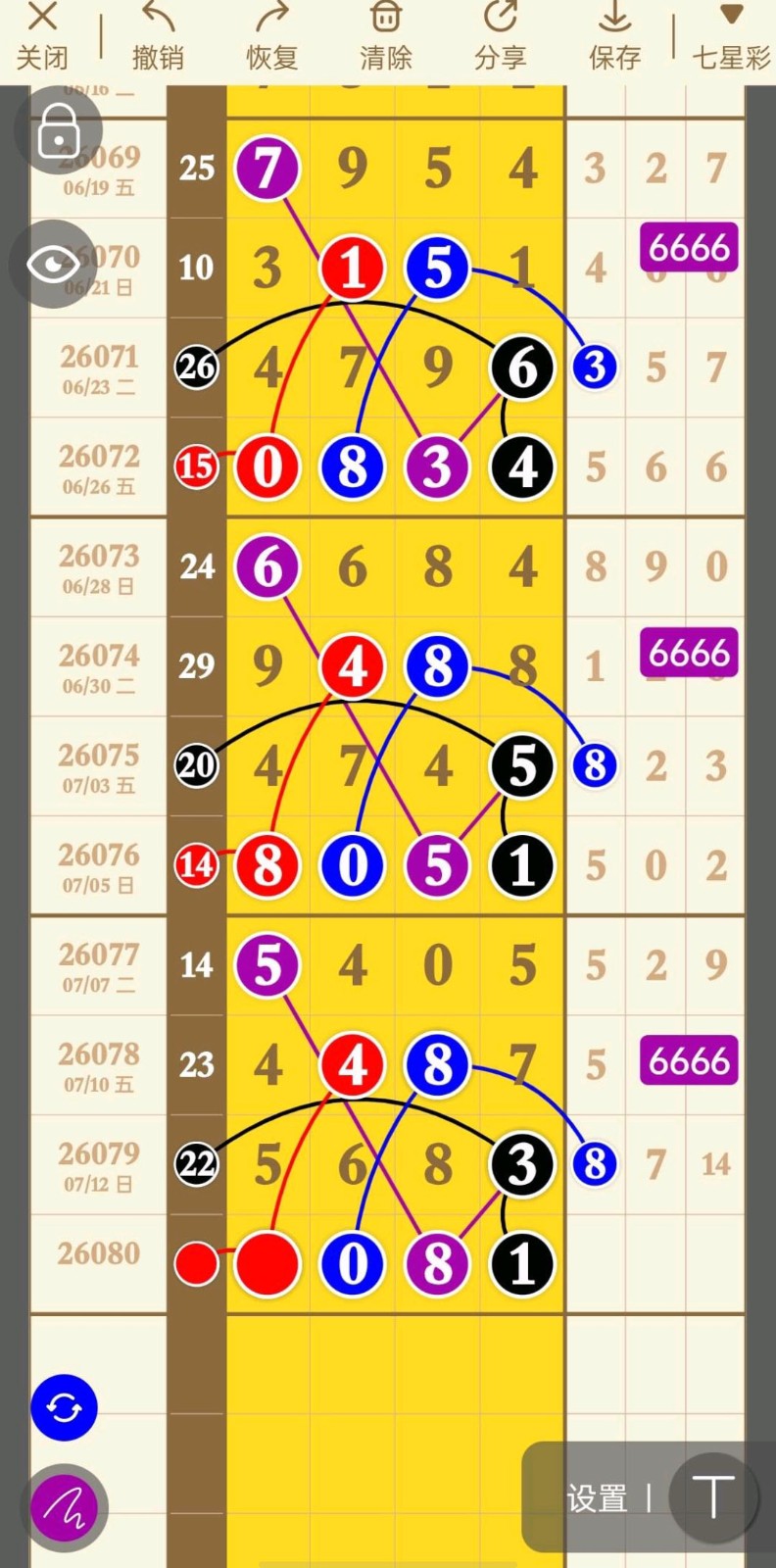Clear all drawings with 清除
776x1568 pixels.
pos(386,37)
